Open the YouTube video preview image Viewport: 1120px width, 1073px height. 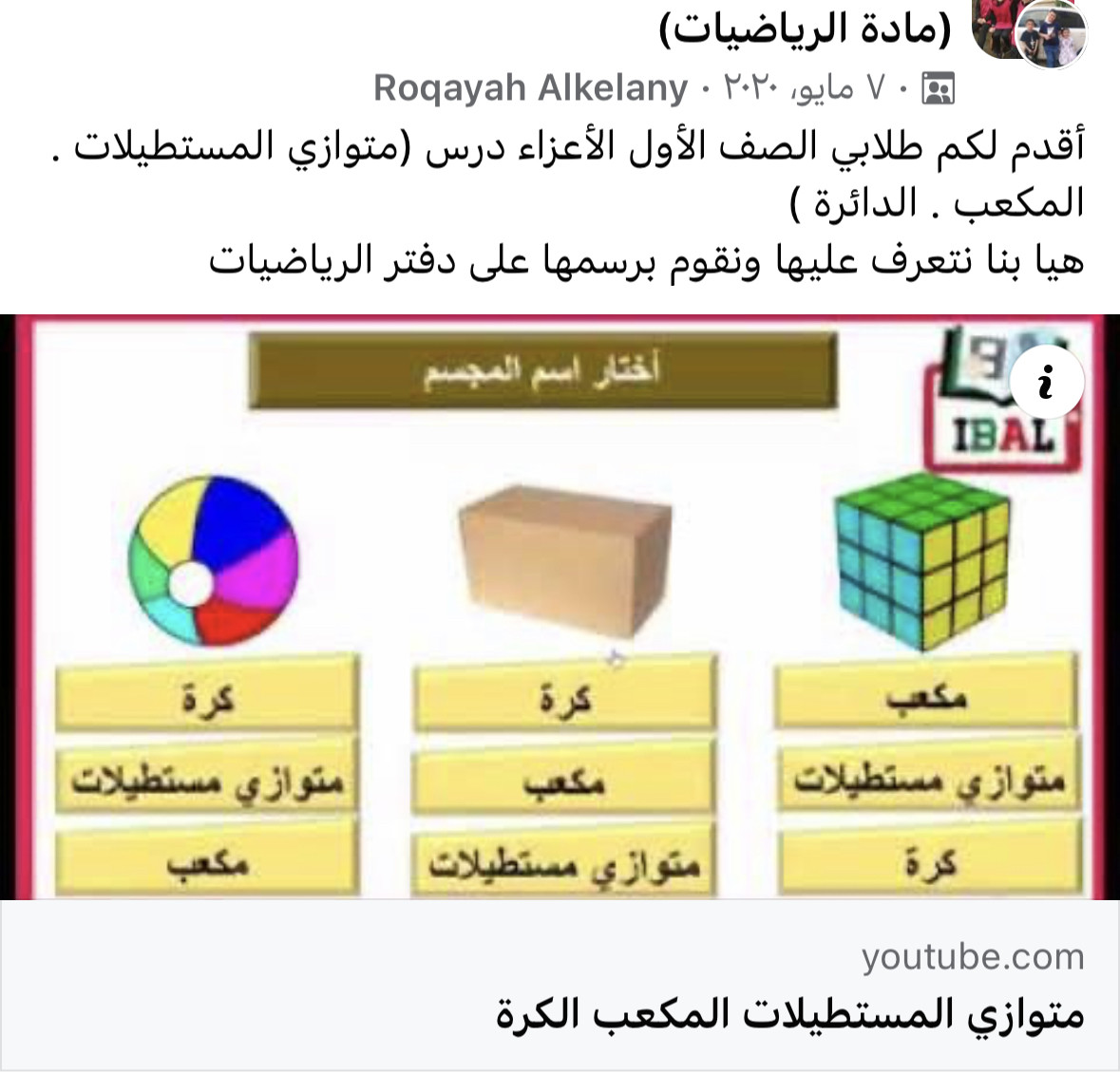[560, 608]
